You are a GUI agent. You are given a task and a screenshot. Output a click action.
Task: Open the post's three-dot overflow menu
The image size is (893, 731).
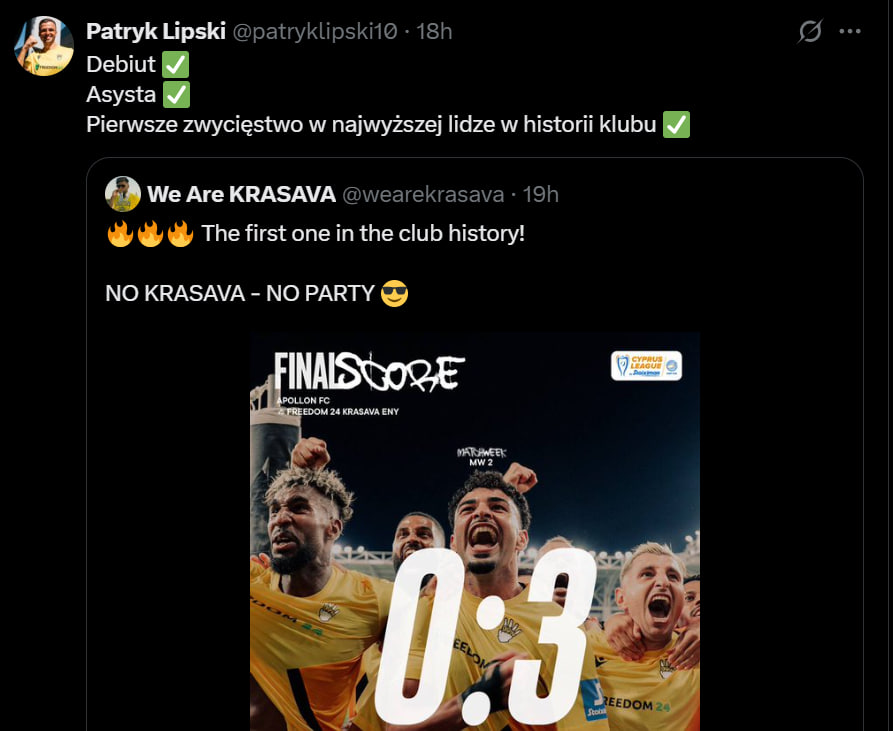[x=850, y=32]
